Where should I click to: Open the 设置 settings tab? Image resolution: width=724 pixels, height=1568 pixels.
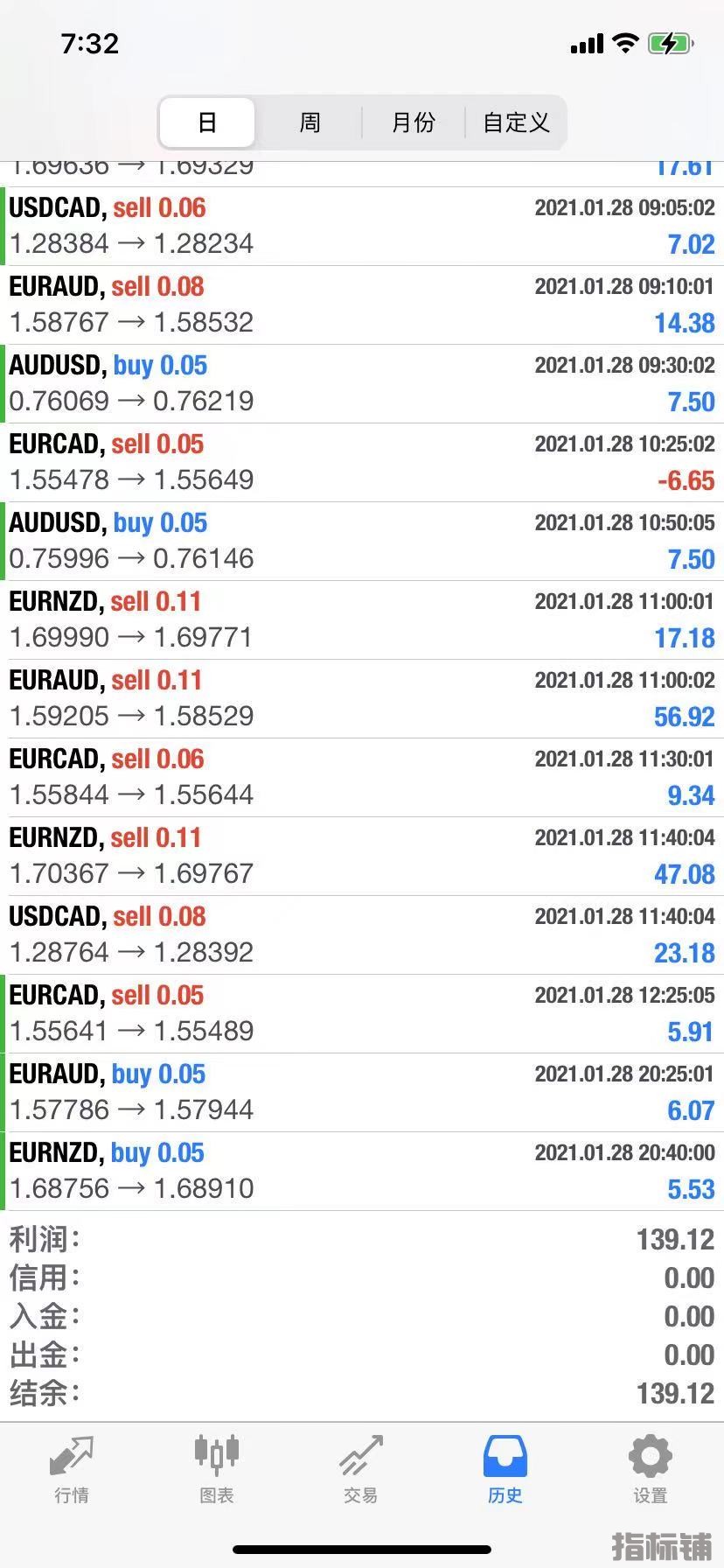[650, 1469]
